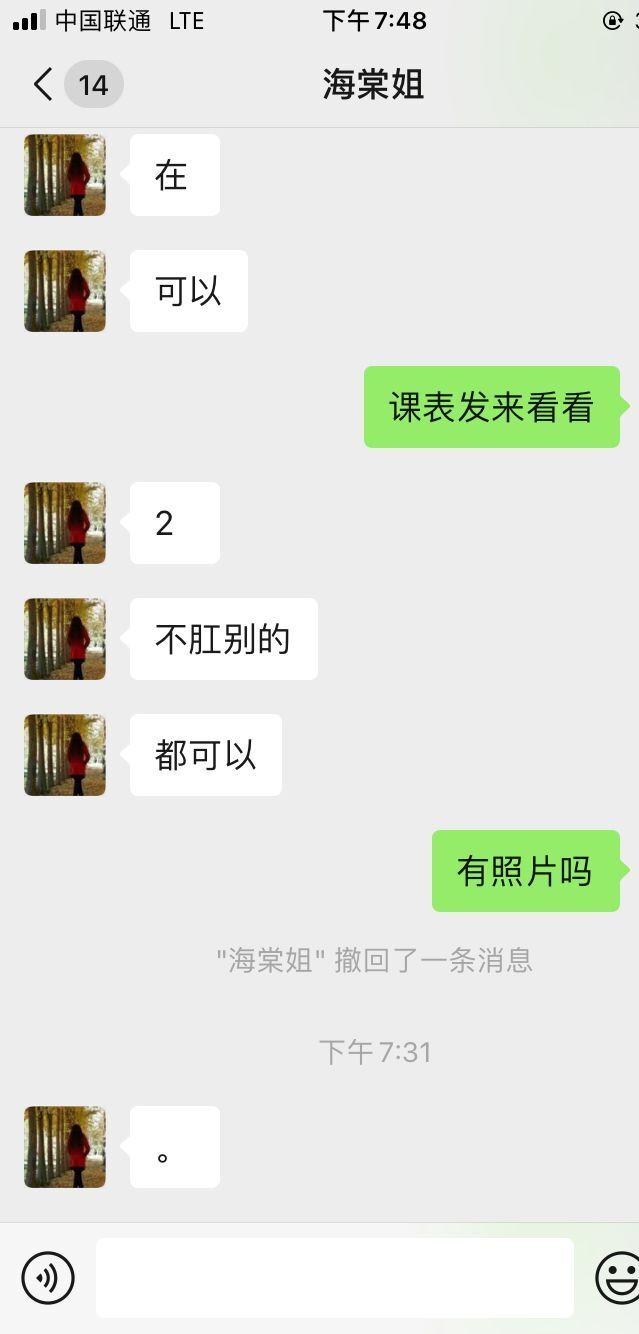Focus the message text field
Viewport: 639px width, 1334px height.
(x=334, y=1277)
